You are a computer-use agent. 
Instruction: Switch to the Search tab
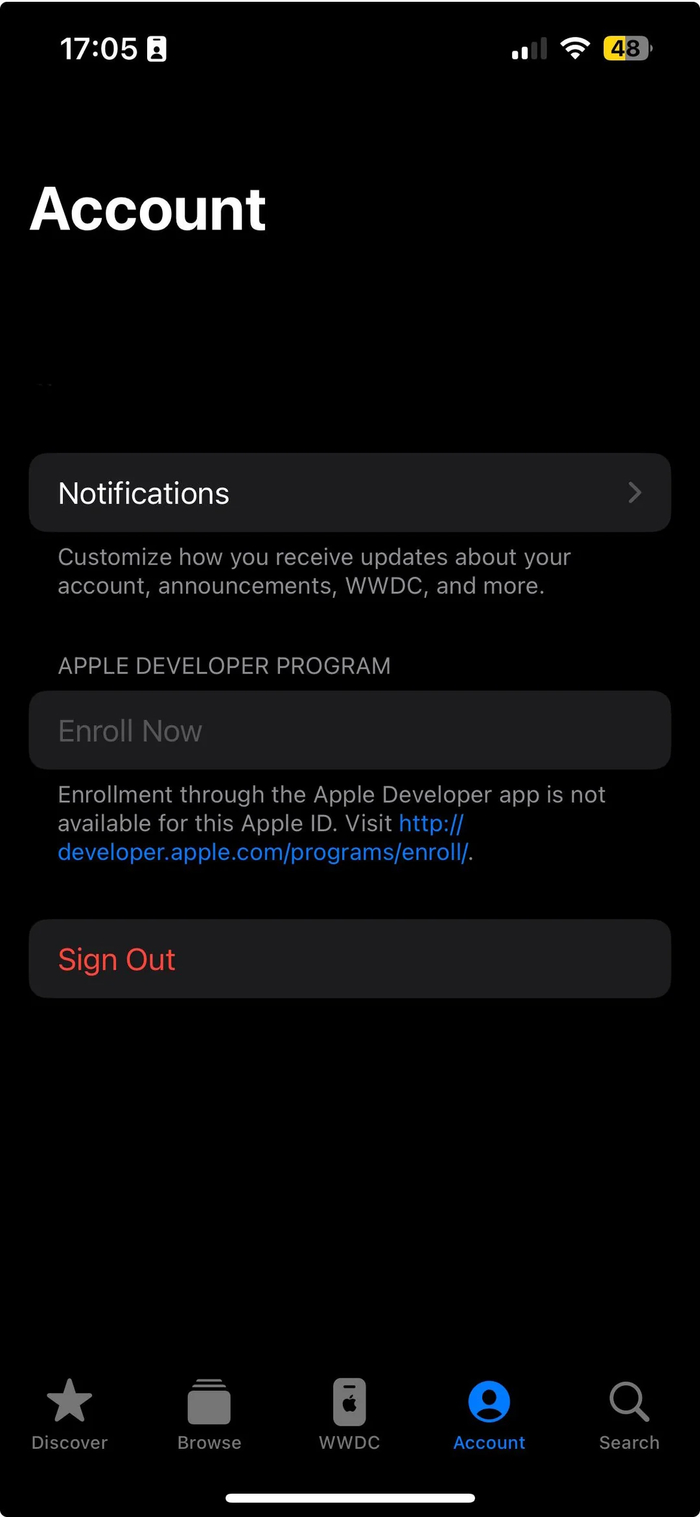pos(629,1415)
